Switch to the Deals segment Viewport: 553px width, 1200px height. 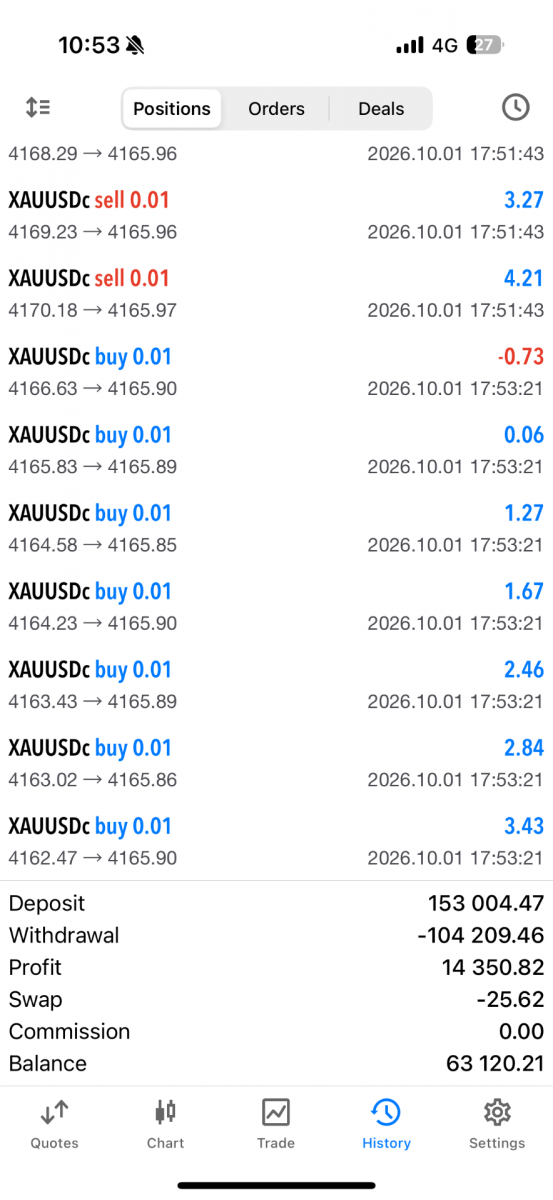381,109
